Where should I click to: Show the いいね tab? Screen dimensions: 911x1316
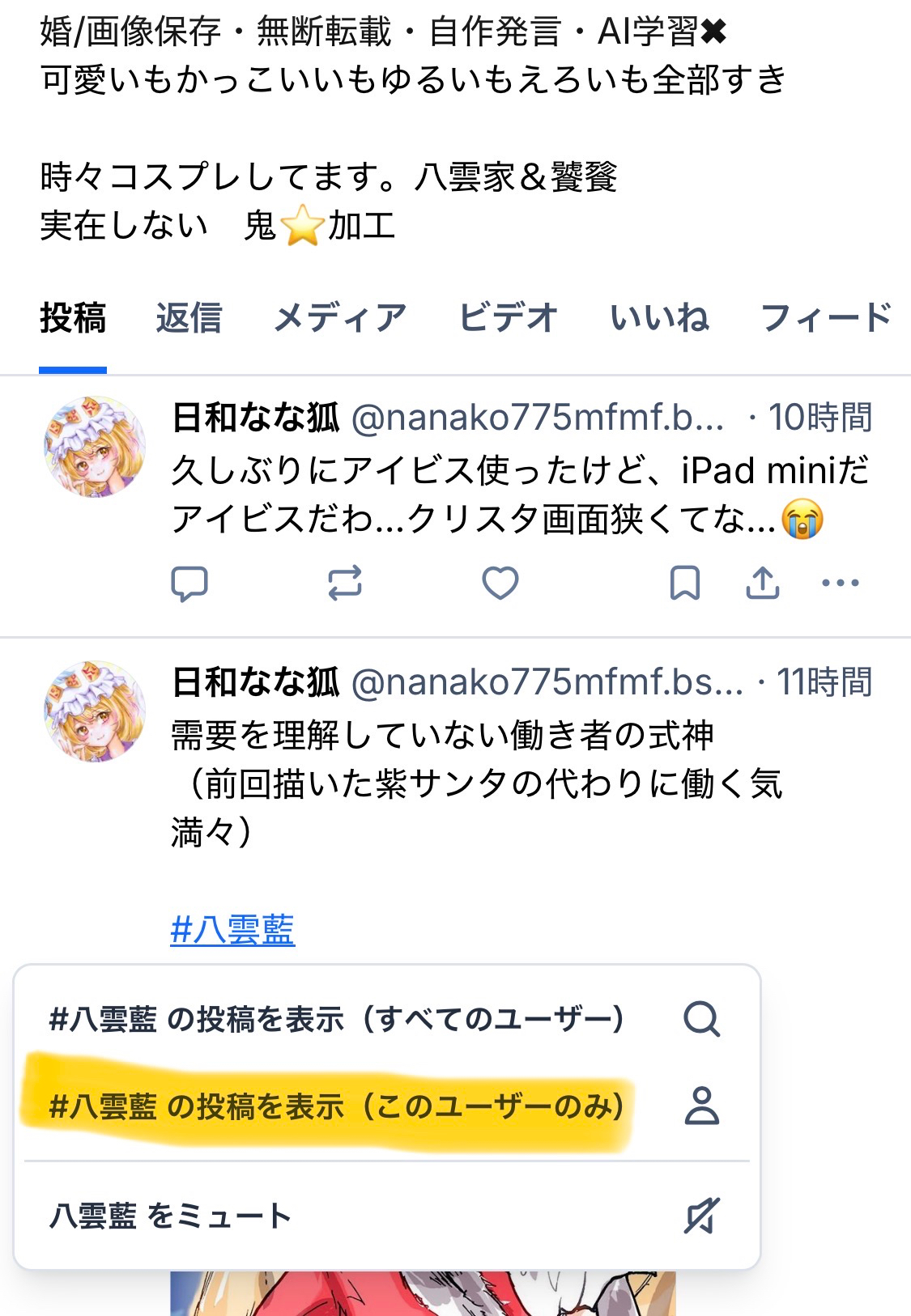659,318
